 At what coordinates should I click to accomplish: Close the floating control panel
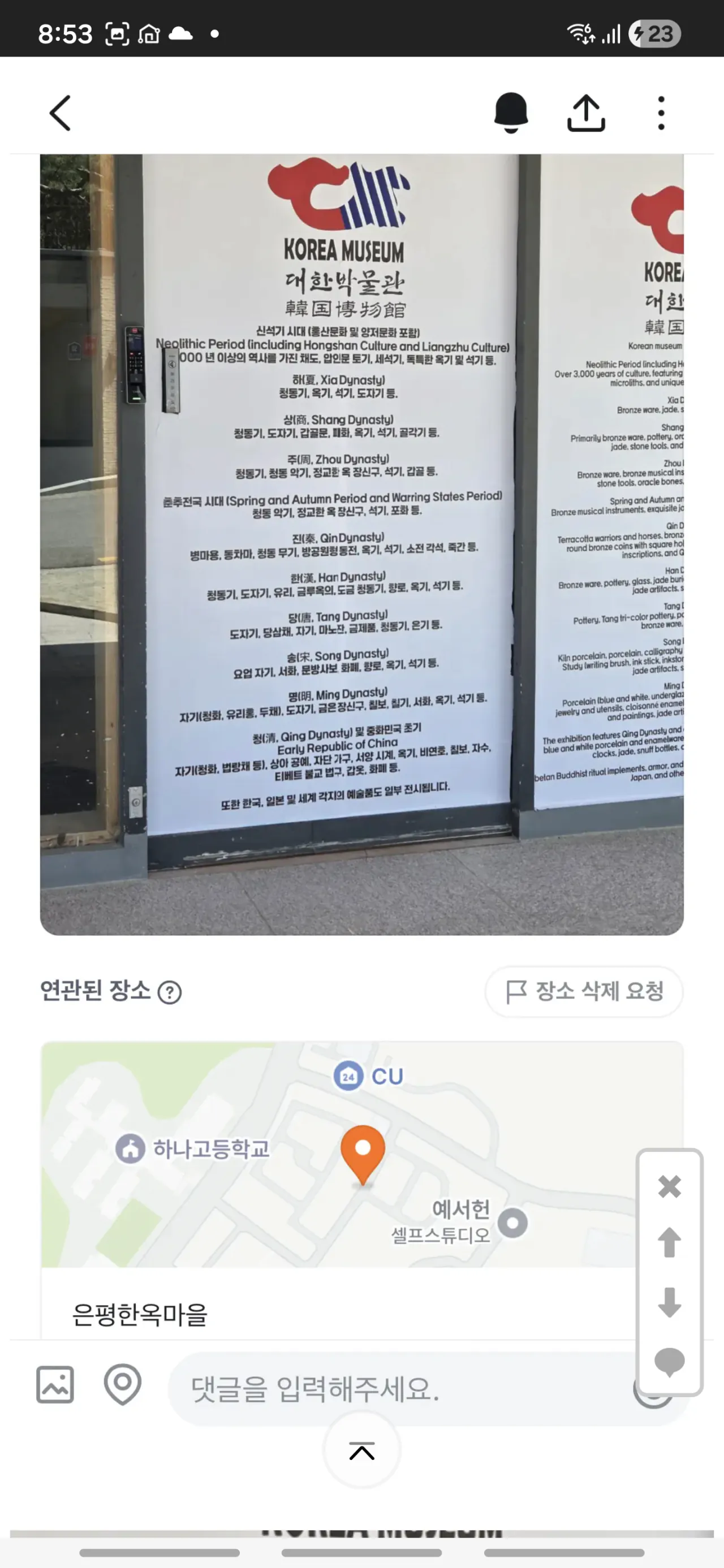click(669, 1186)
